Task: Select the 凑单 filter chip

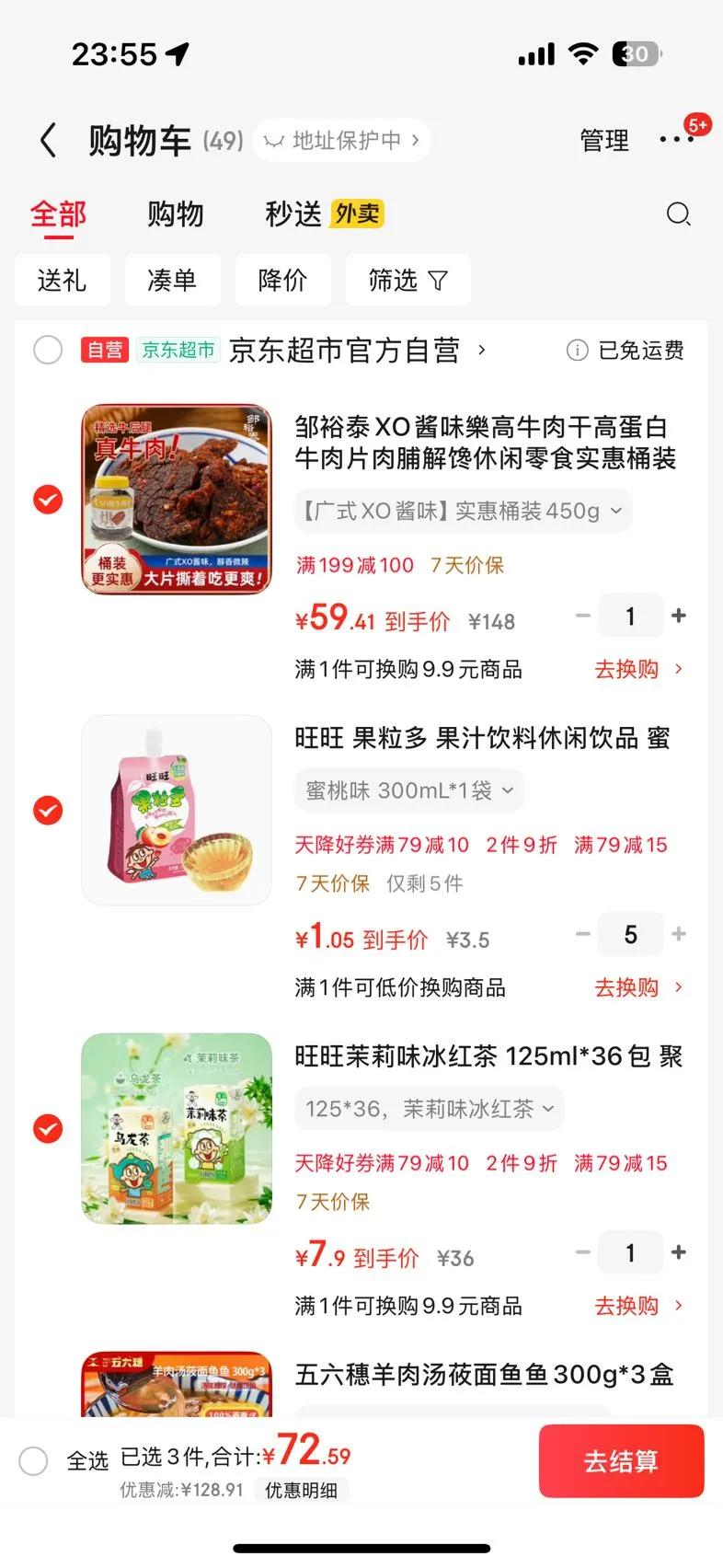Action: click(x=172, y=280)
